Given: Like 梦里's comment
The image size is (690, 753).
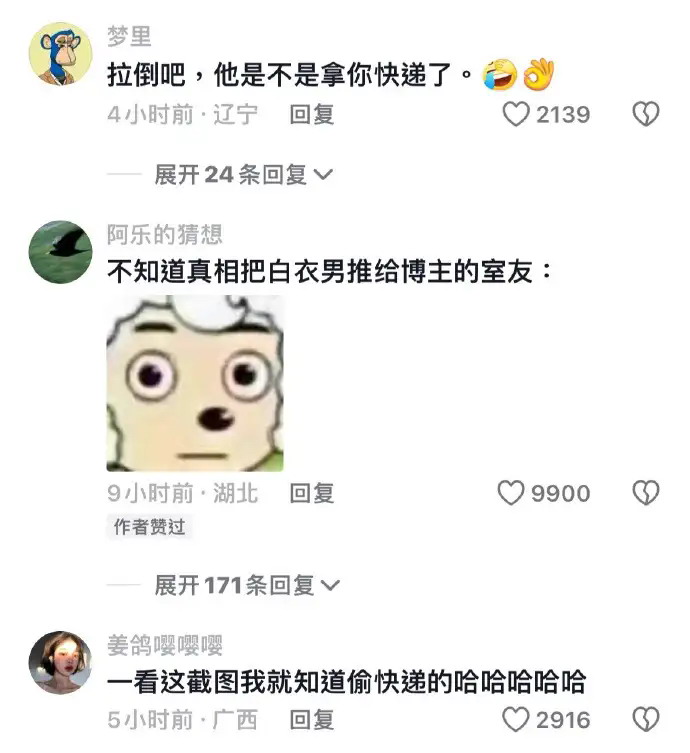Looking at the screenshot, I should pyautogui.click(x=516, y=115).
